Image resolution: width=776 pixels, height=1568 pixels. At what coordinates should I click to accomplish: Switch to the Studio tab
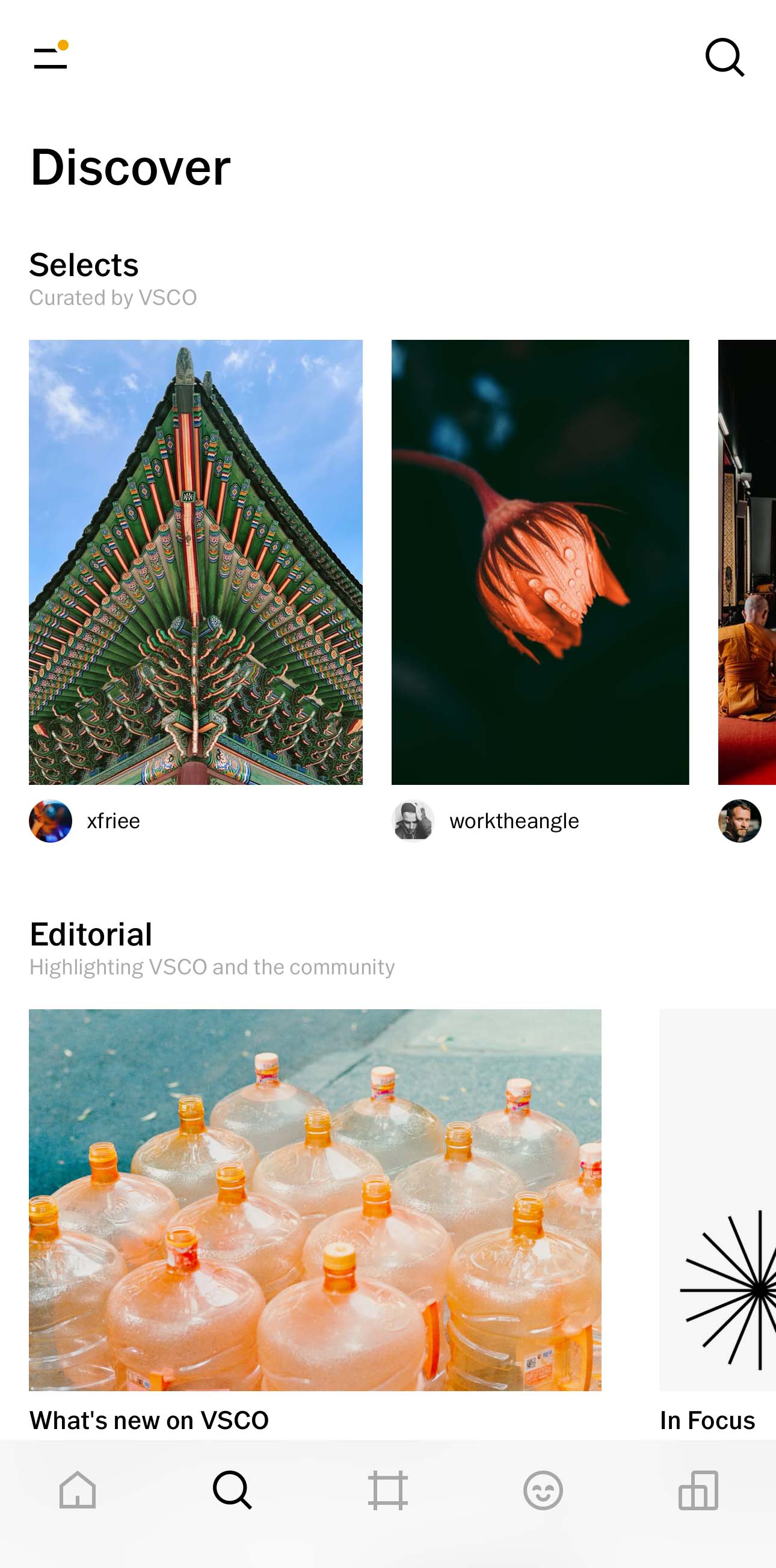(387, 1490)
